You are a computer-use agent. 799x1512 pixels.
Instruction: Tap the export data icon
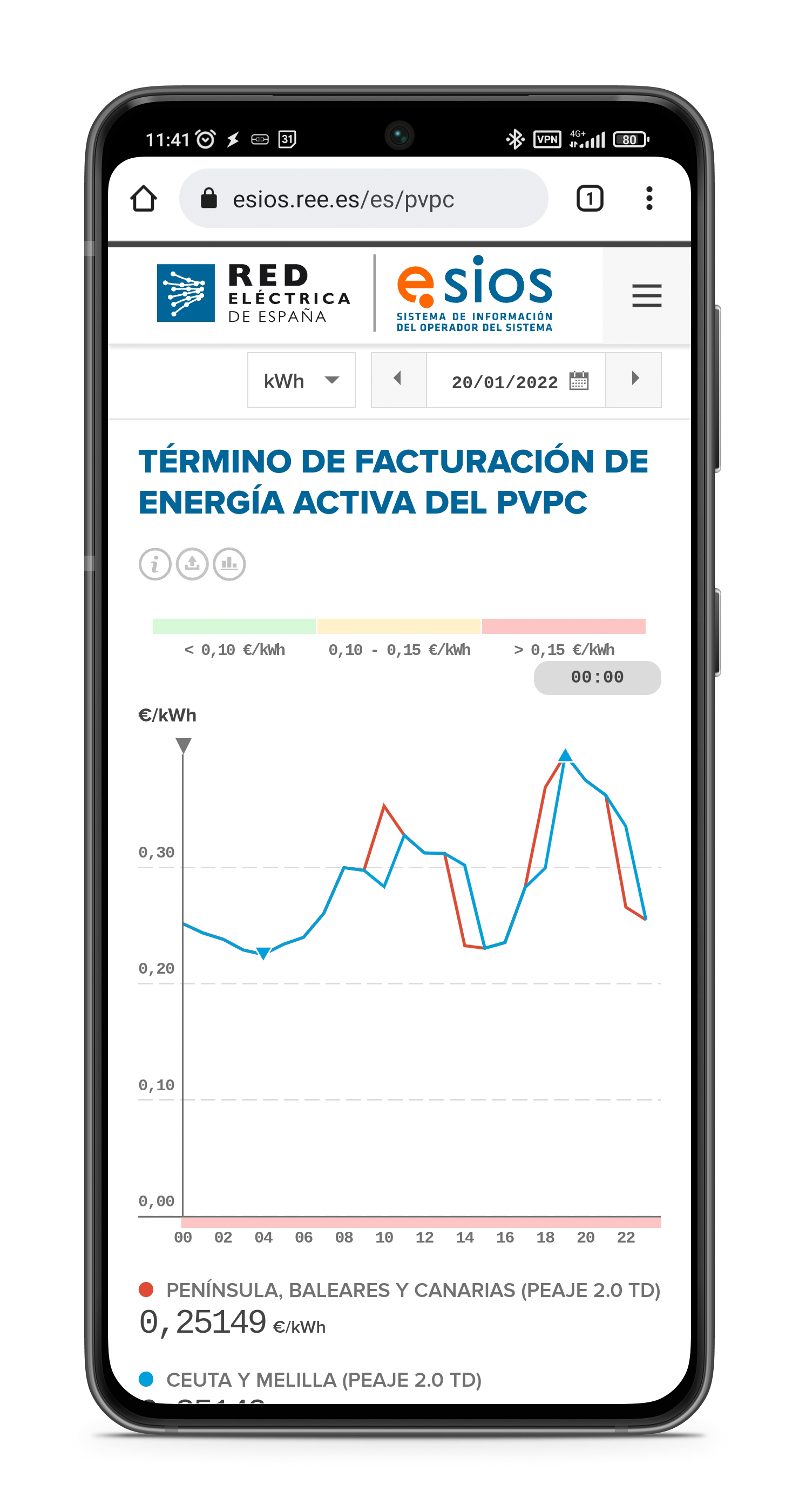coord(192,565)
